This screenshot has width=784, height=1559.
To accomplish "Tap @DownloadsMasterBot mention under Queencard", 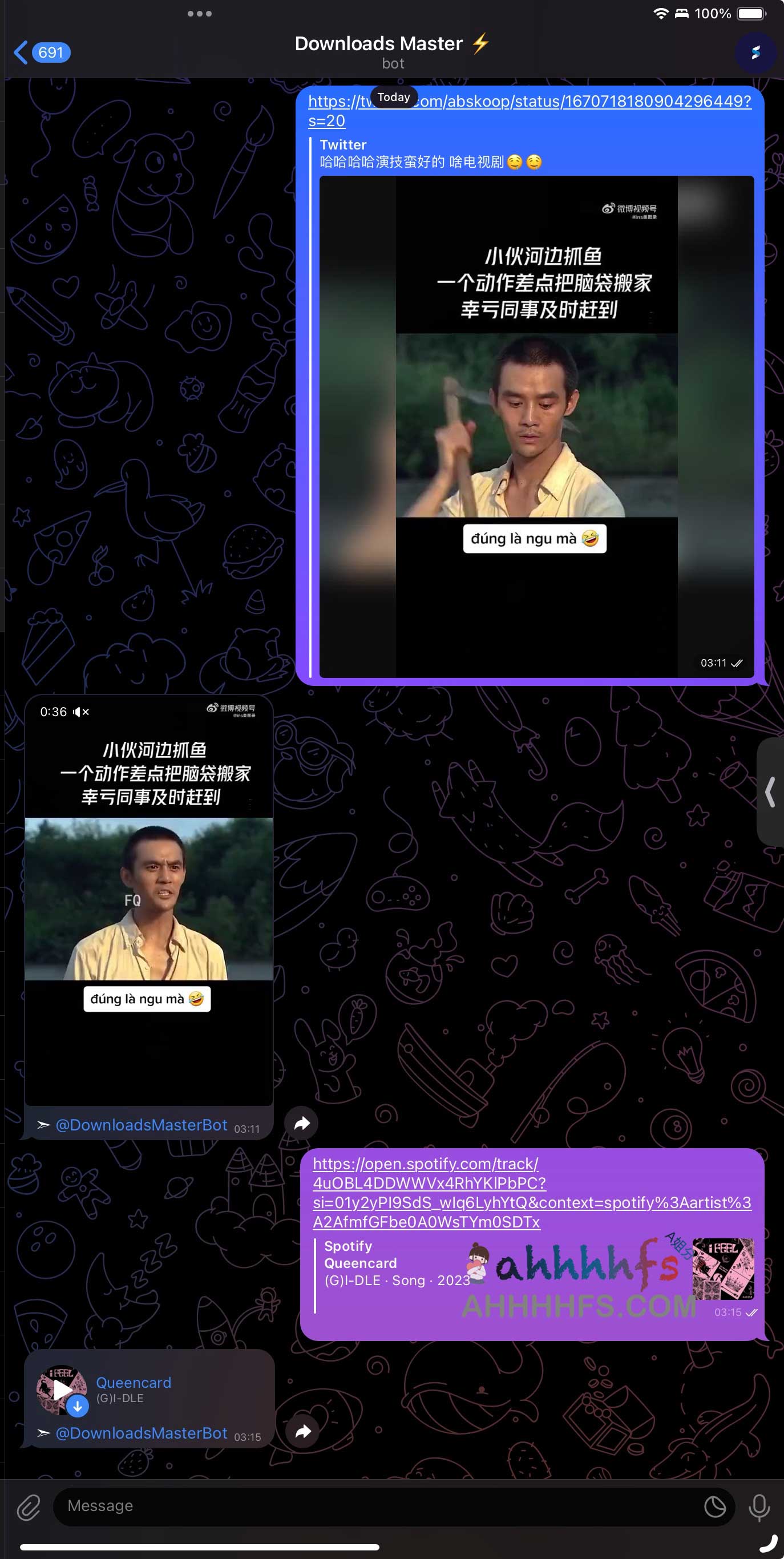I will pyautogui.click(x=141, y=1433).
